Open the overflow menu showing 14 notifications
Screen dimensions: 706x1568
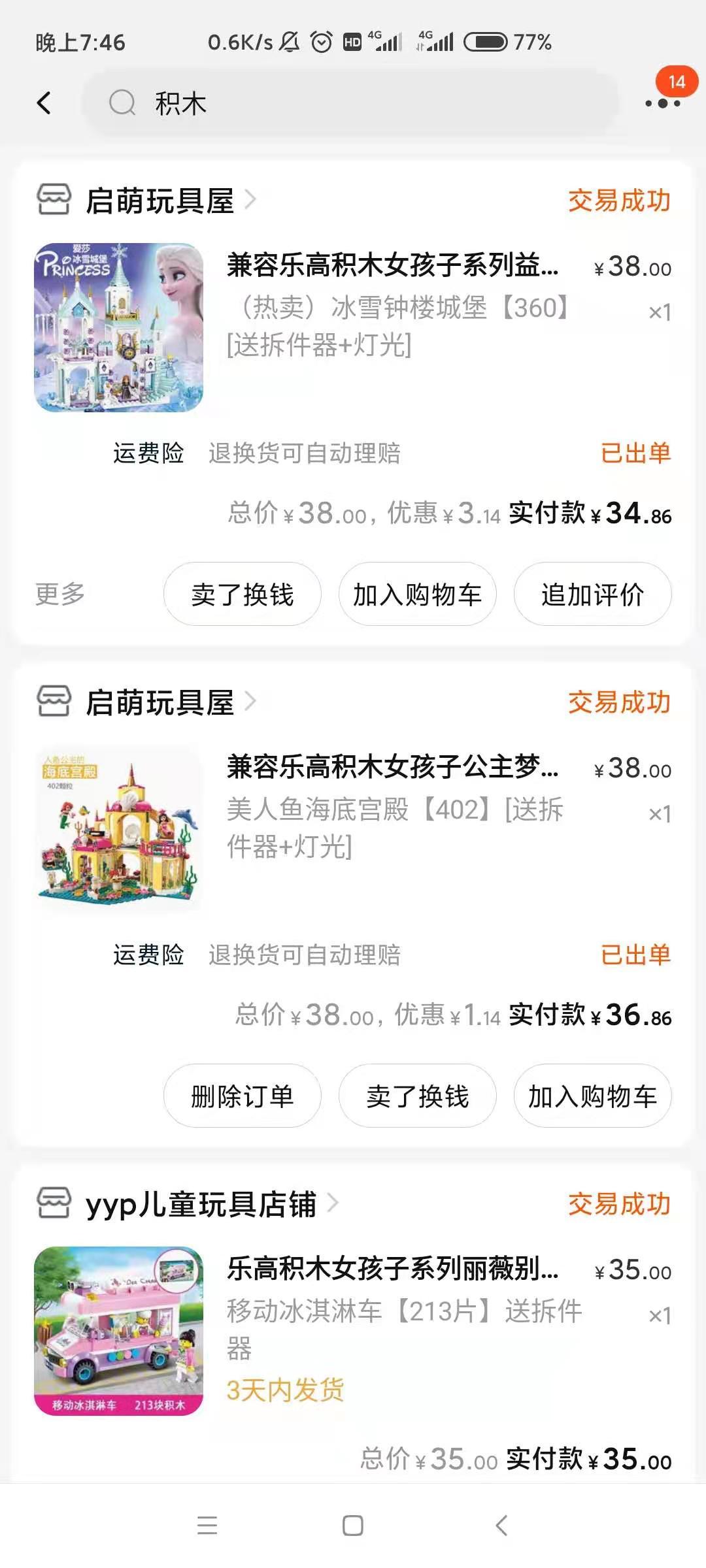click(x=662, y=103)
